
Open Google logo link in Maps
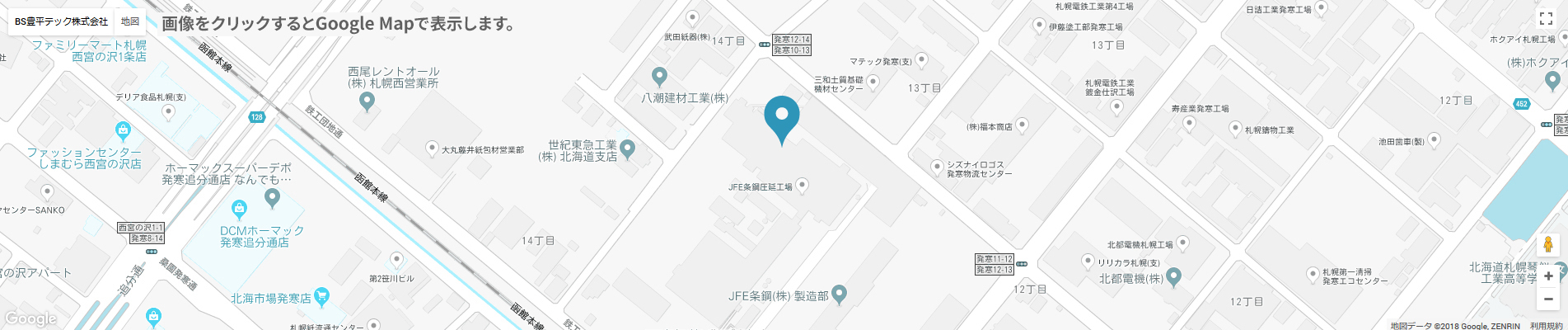[x=30, y=319]
